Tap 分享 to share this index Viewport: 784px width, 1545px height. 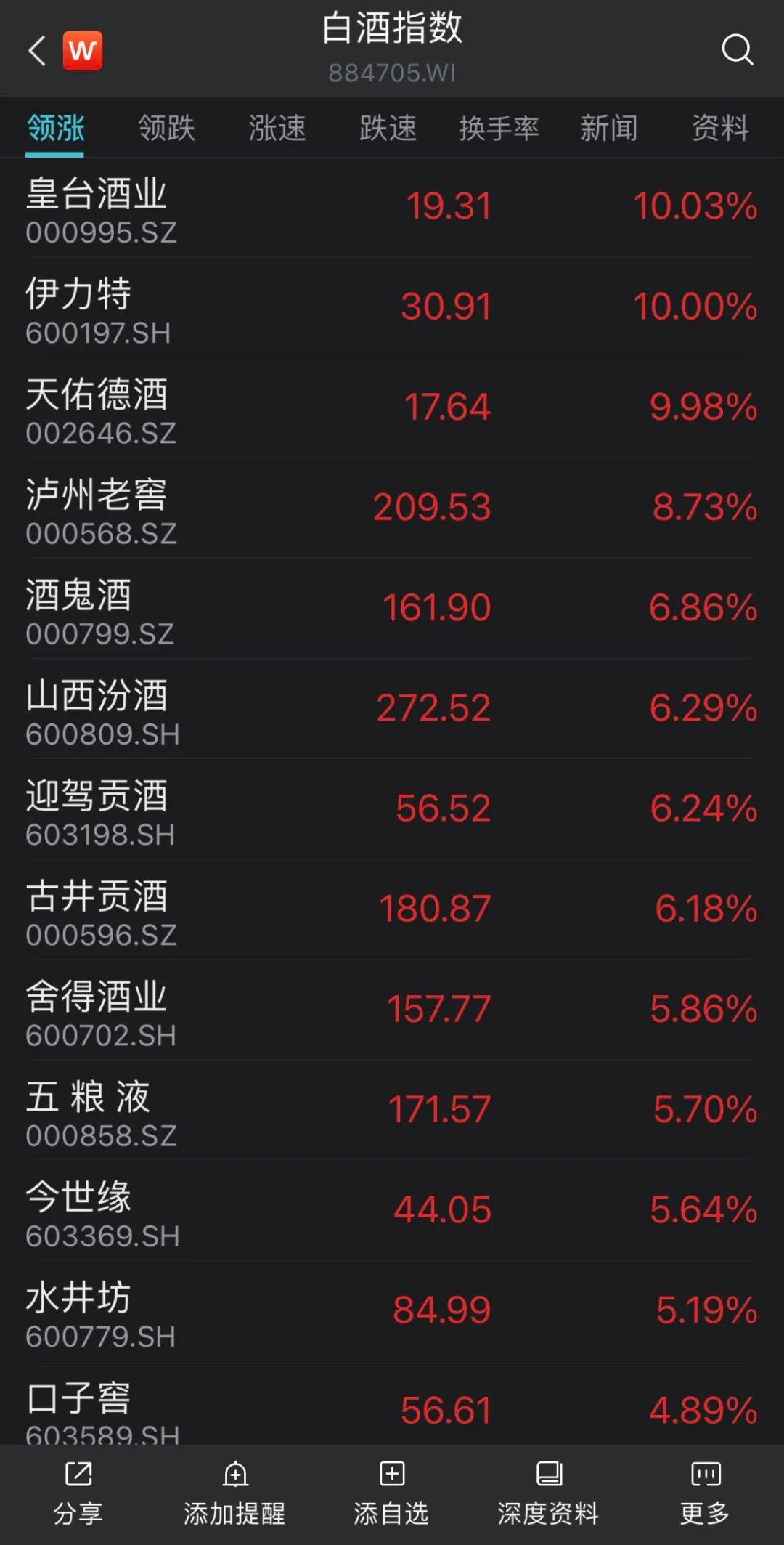78,1493
